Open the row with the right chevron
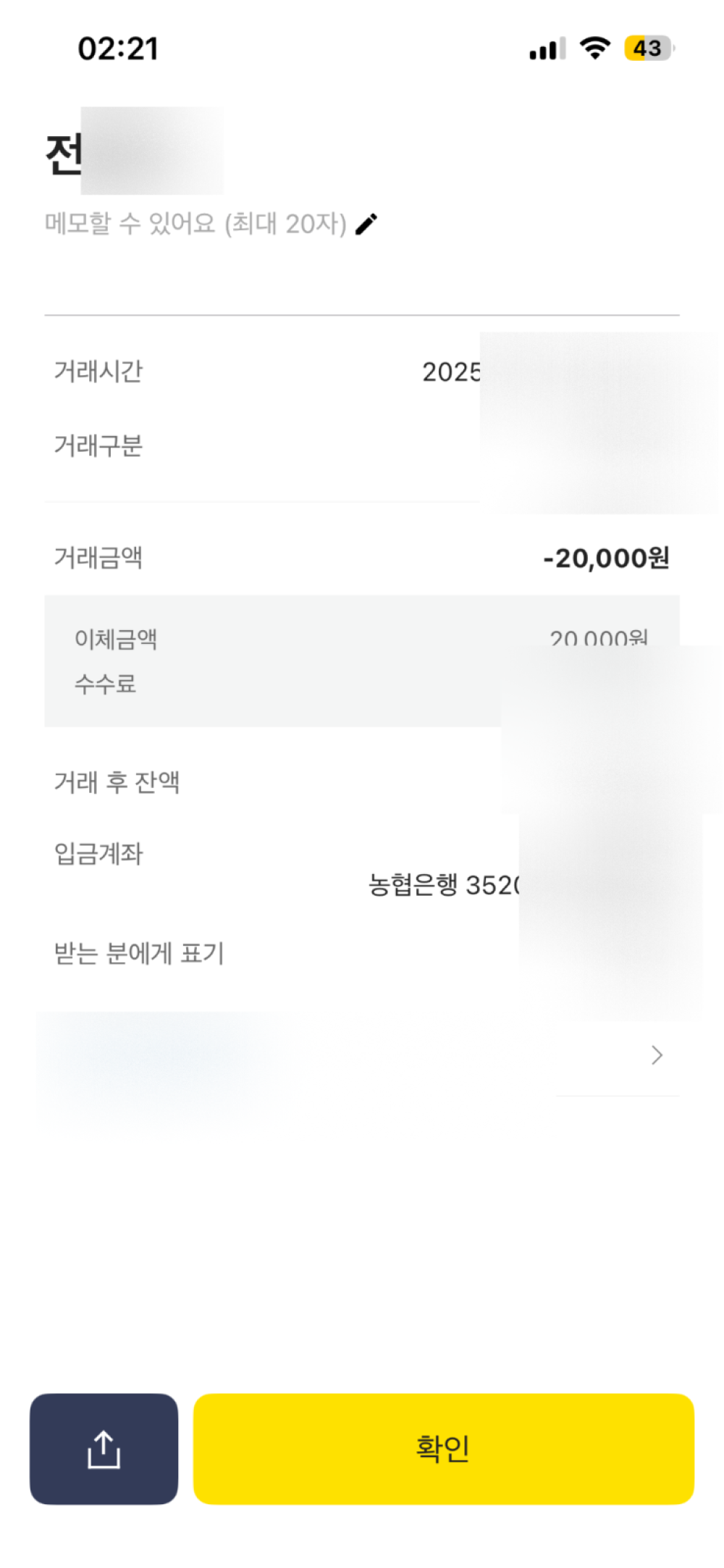724x1568 pixels. click(x=656, y=1055)
